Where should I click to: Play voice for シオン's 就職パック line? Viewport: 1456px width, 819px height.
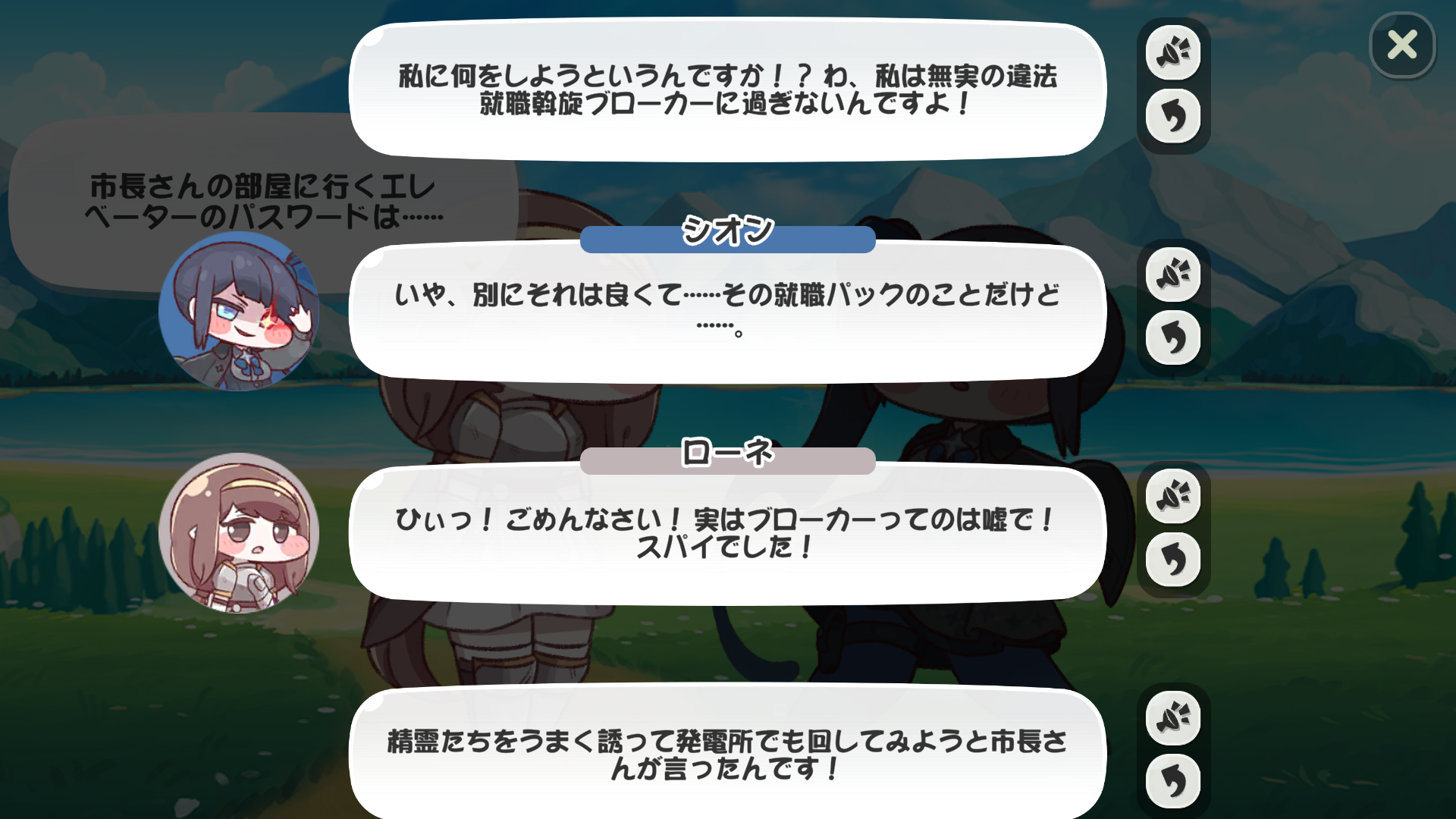(x=1173, y=275)
